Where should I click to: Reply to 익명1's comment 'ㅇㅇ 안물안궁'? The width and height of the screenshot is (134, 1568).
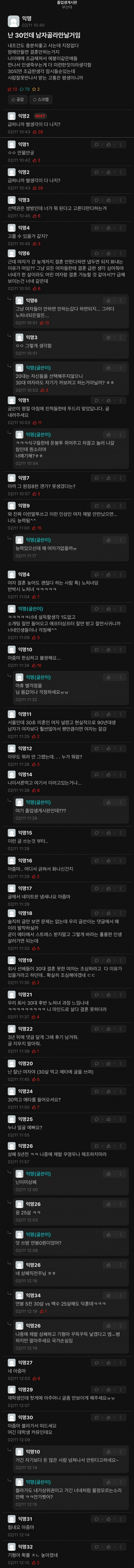click(97, 144)
